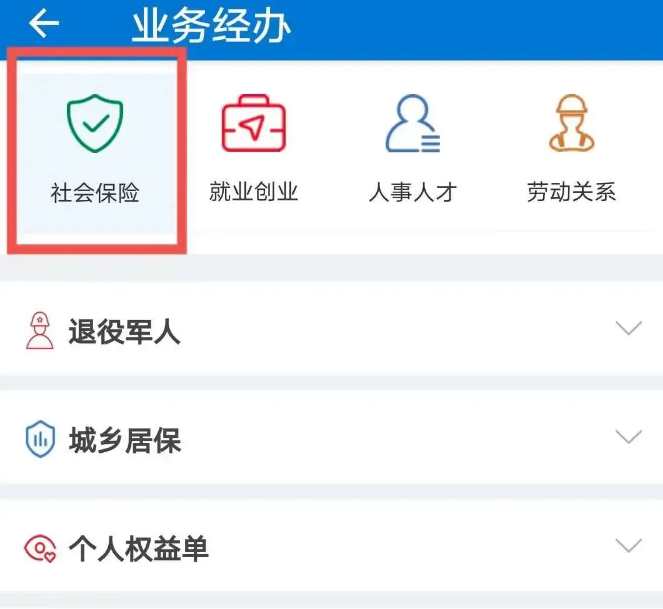Open the 社会保险 category
The height and width of the screenshot is (609, 663).
pos(94,148)
